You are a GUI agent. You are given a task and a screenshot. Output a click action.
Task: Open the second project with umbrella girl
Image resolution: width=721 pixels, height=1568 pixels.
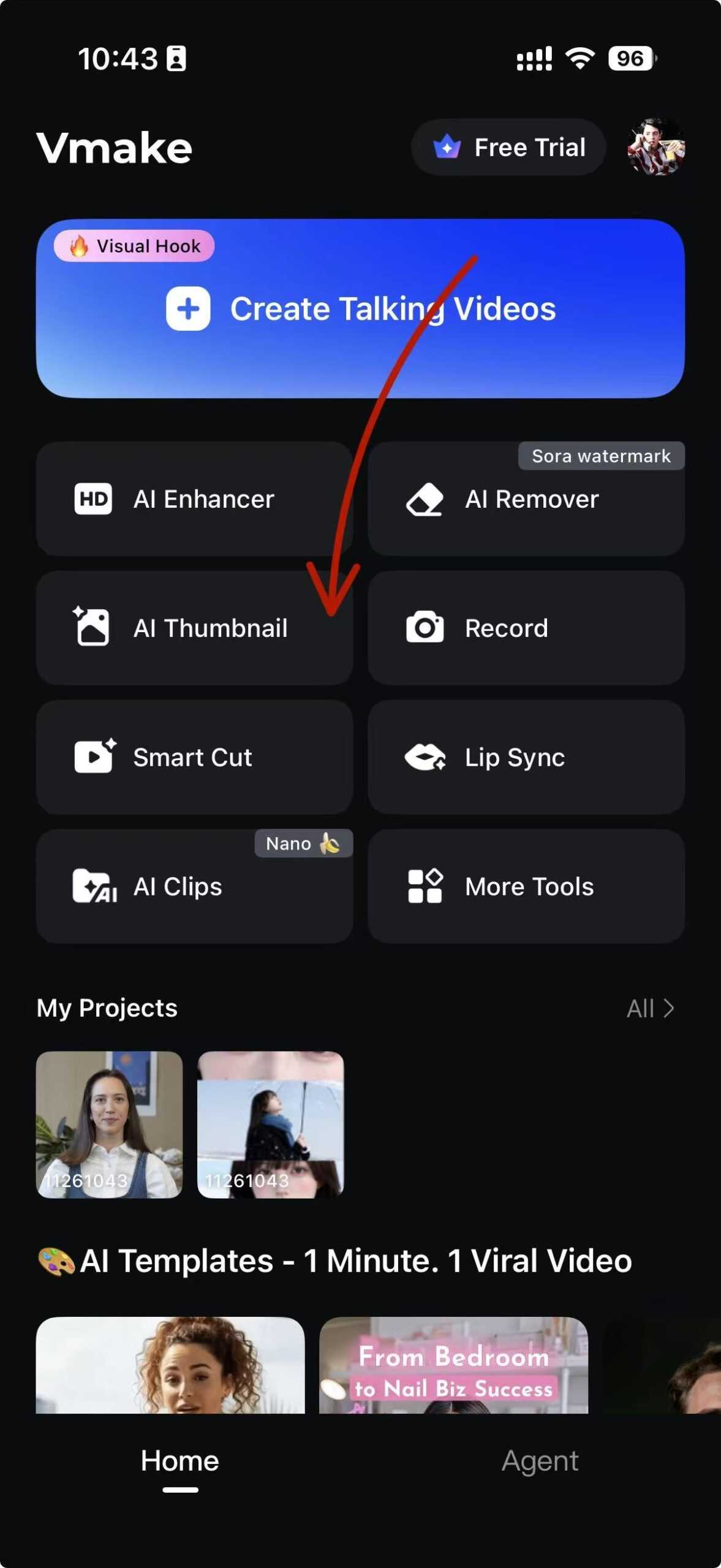(270, 1124)
